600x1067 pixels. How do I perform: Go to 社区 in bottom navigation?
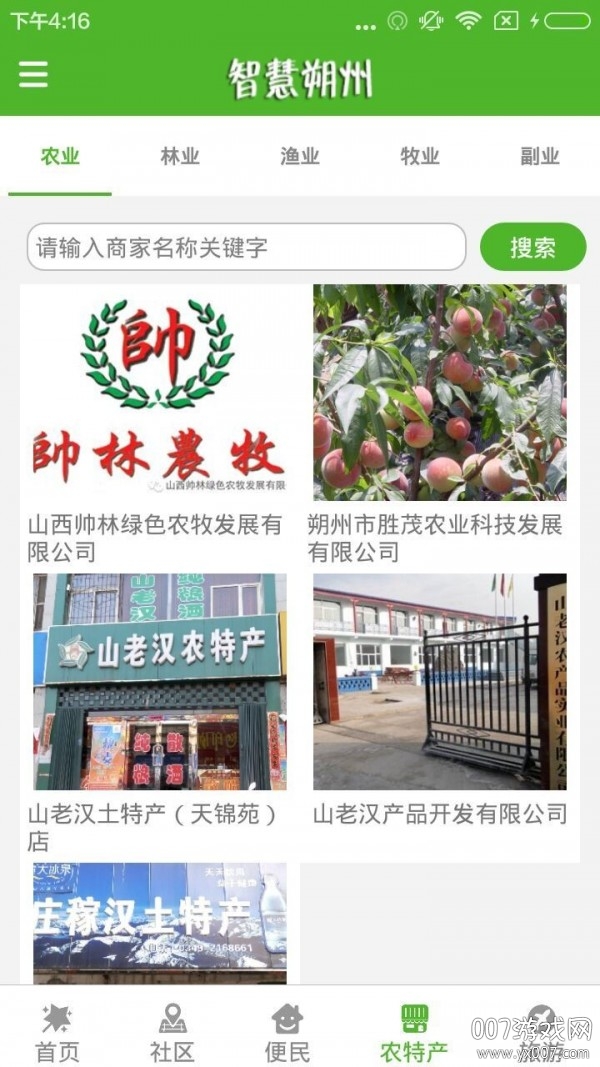172,1033
